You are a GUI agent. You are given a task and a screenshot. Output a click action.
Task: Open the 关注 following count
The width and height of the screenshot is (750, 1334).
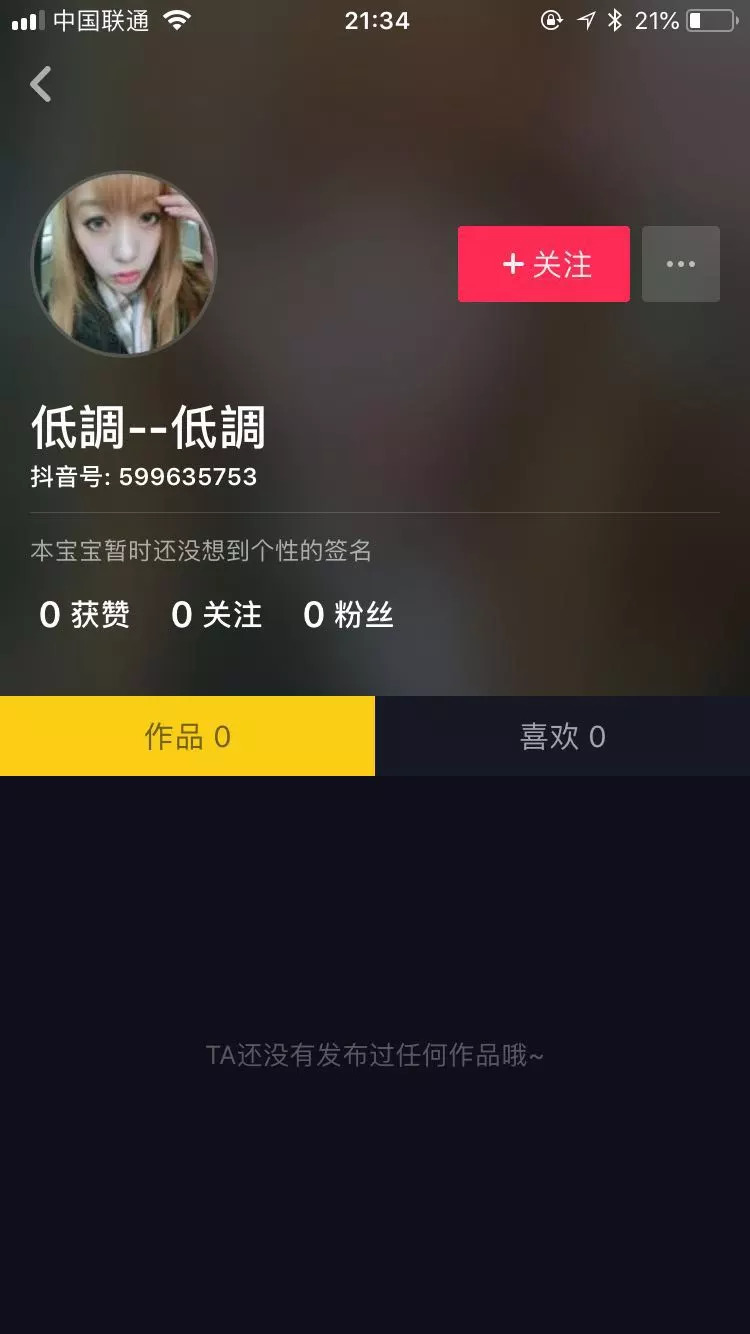tap(217, 614)
